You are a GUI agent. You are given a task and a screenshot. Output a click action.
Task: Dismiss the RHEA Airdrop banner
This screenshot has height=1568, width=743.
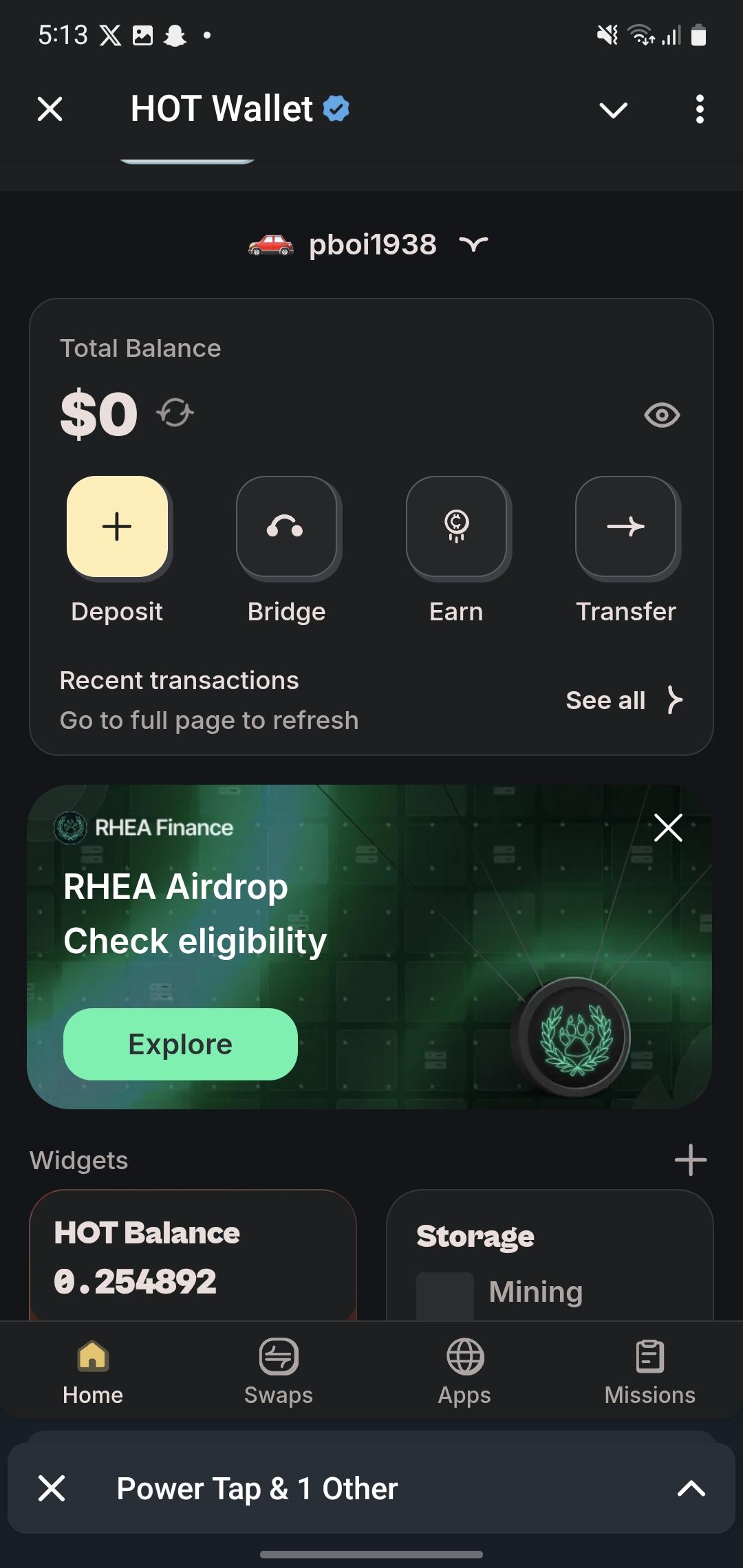[x=668, y=827]
